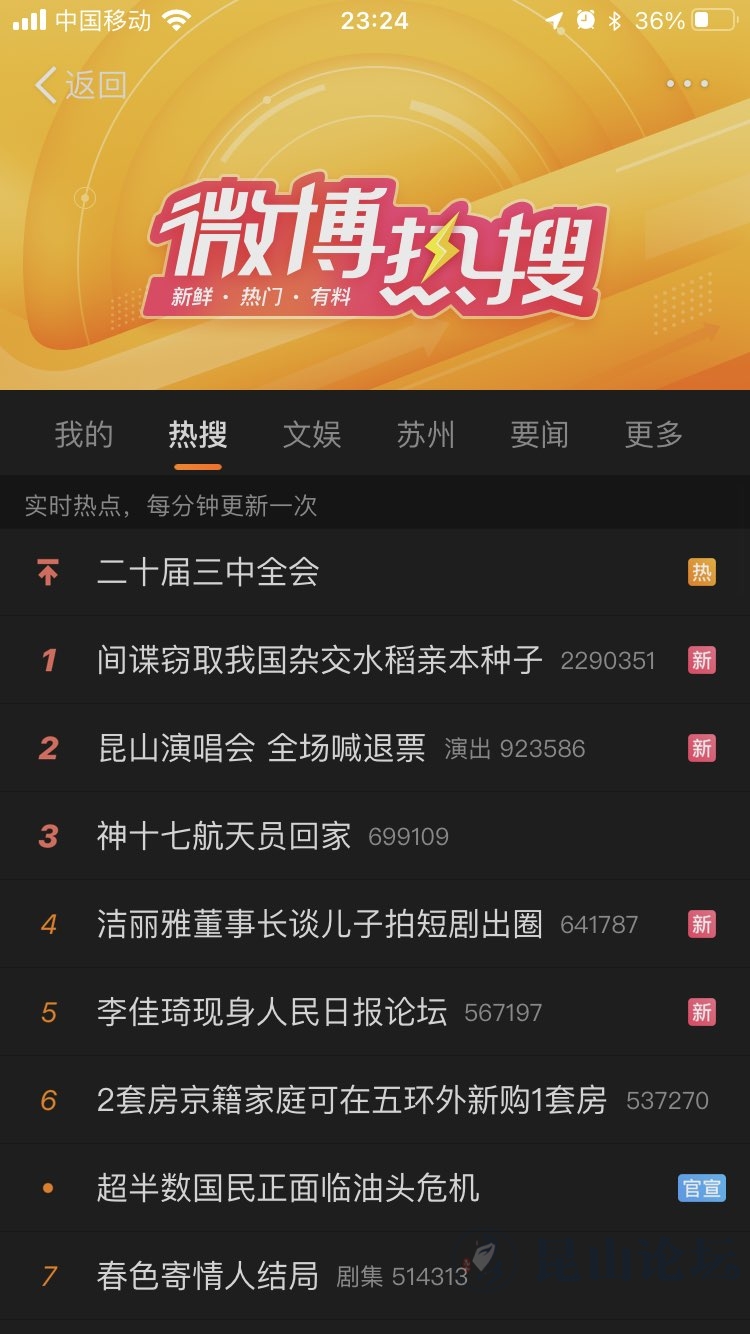Open topic 2套房京籍家庭可在五环外新购1套房
Viewport: 750px width, 1334px height.
click(x=352, y=1100)
